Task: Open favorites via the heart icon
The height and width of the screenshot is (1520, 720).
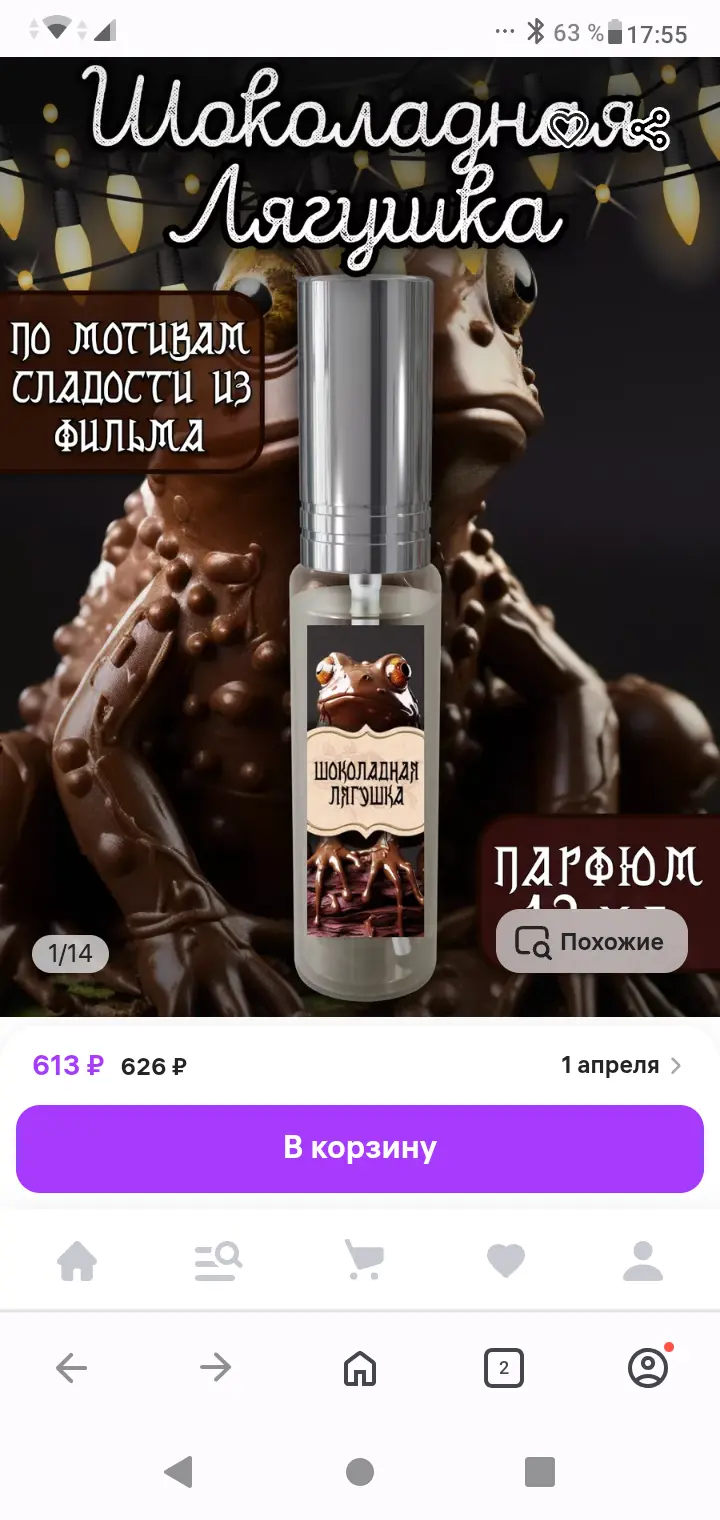Action: click(505, 1260)
